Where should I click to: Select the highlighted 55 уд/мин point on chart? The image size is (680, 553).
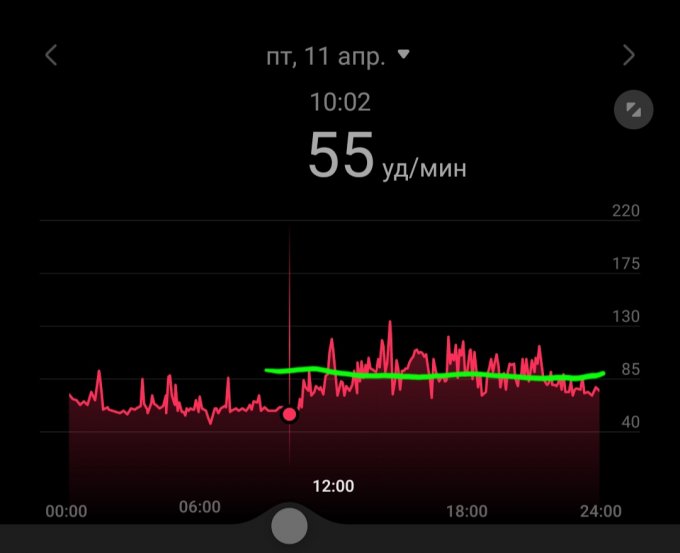tap(290, 413)
